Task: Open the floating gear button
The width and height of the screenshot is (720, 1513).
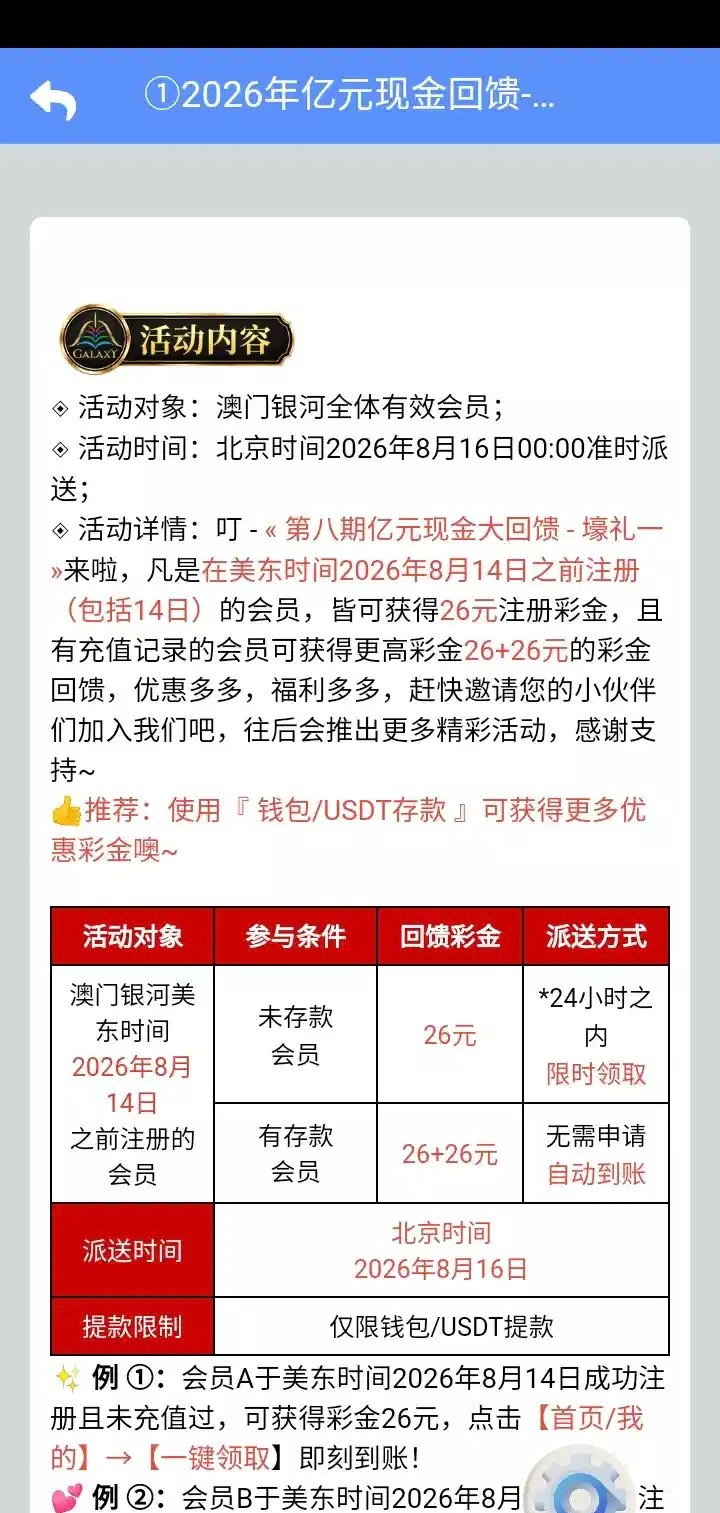Action: tap(580, 1485)
